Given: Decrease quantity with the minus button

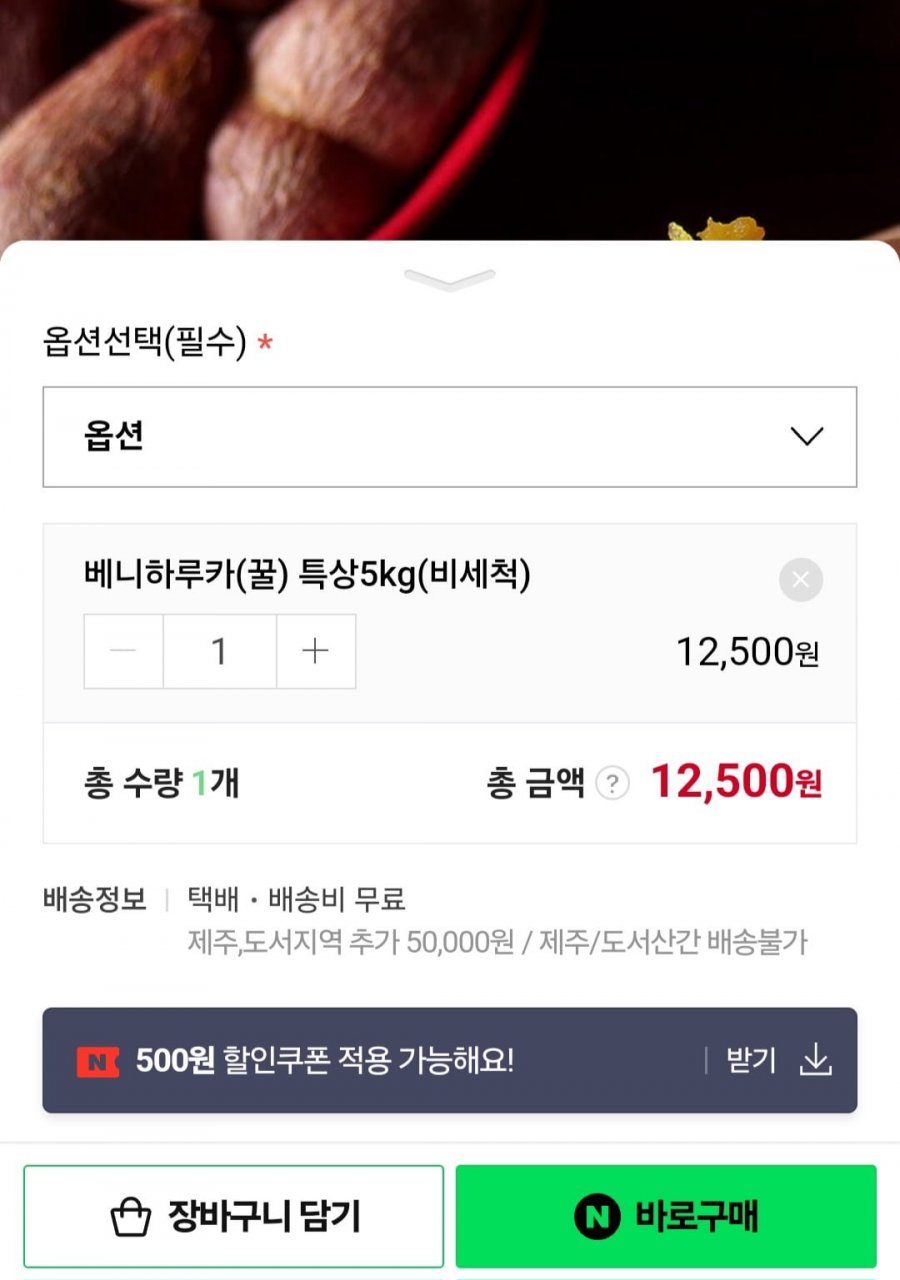Looking at the screenshot, I should click(123, 652).
